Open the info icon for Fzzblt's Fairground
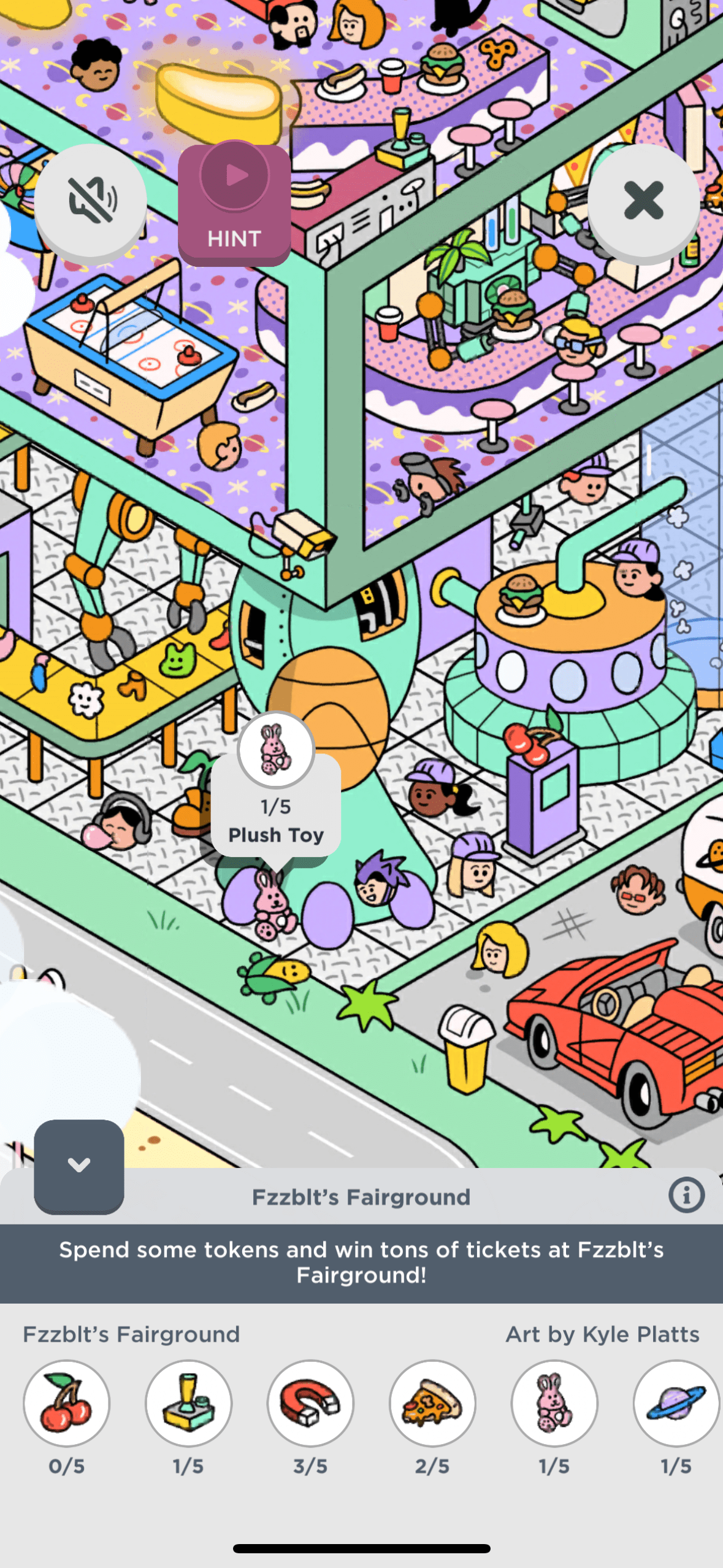The image size is (723, 1568). (x=686, y=1195)
